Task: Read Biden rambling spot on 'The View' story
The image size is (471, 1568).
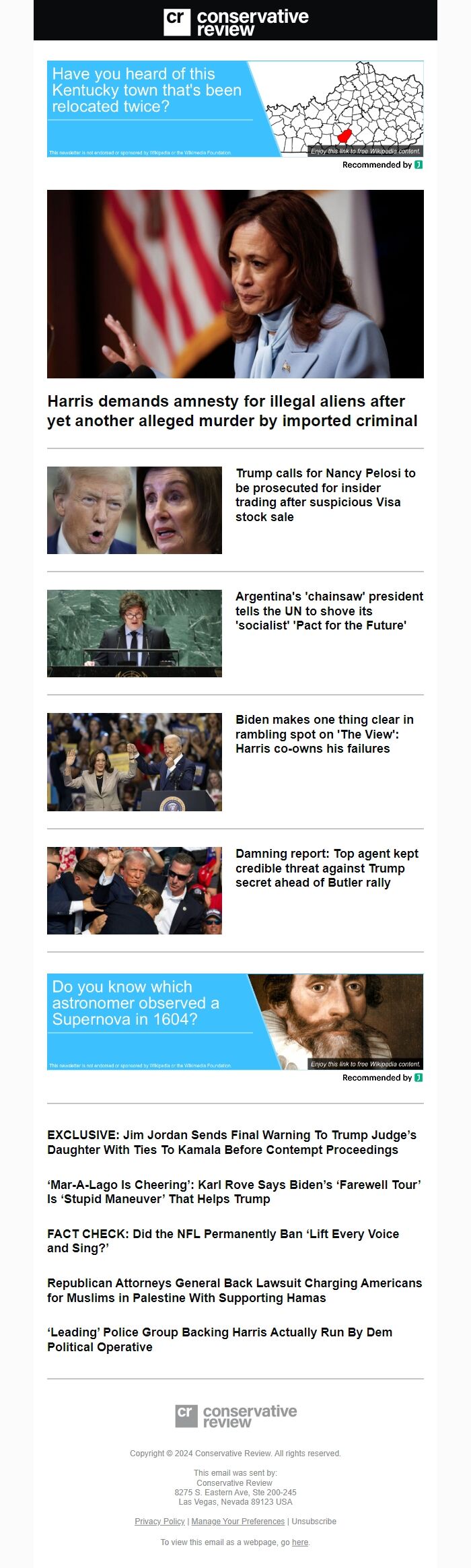Action: coord(324,734)
